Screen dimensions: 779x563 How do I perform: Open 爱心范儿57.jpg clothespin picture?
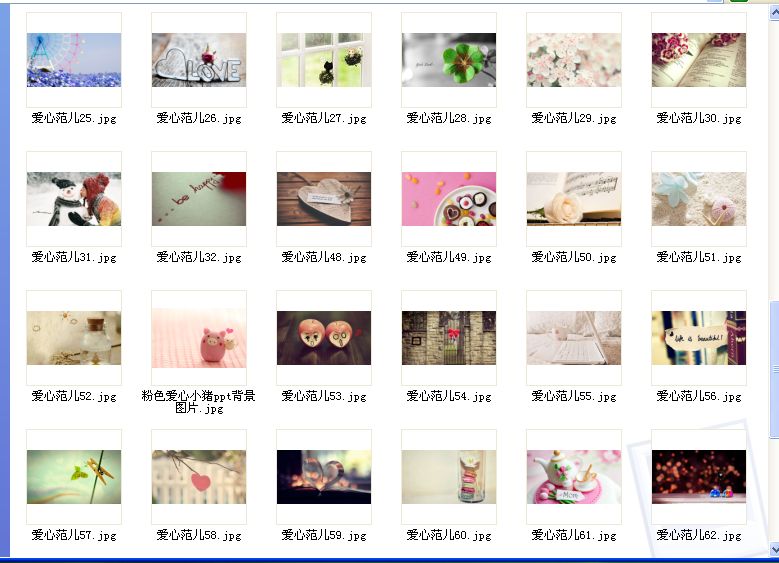tap(73, 477)
